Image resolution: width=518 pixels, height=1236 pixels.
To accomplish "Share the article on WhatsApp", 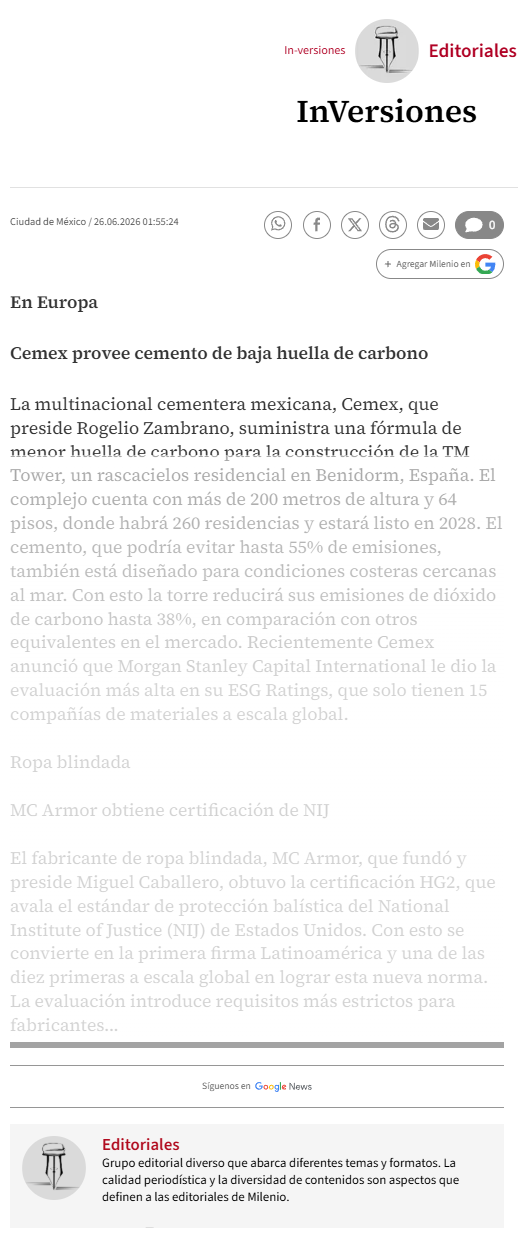I will click(278, 225).
